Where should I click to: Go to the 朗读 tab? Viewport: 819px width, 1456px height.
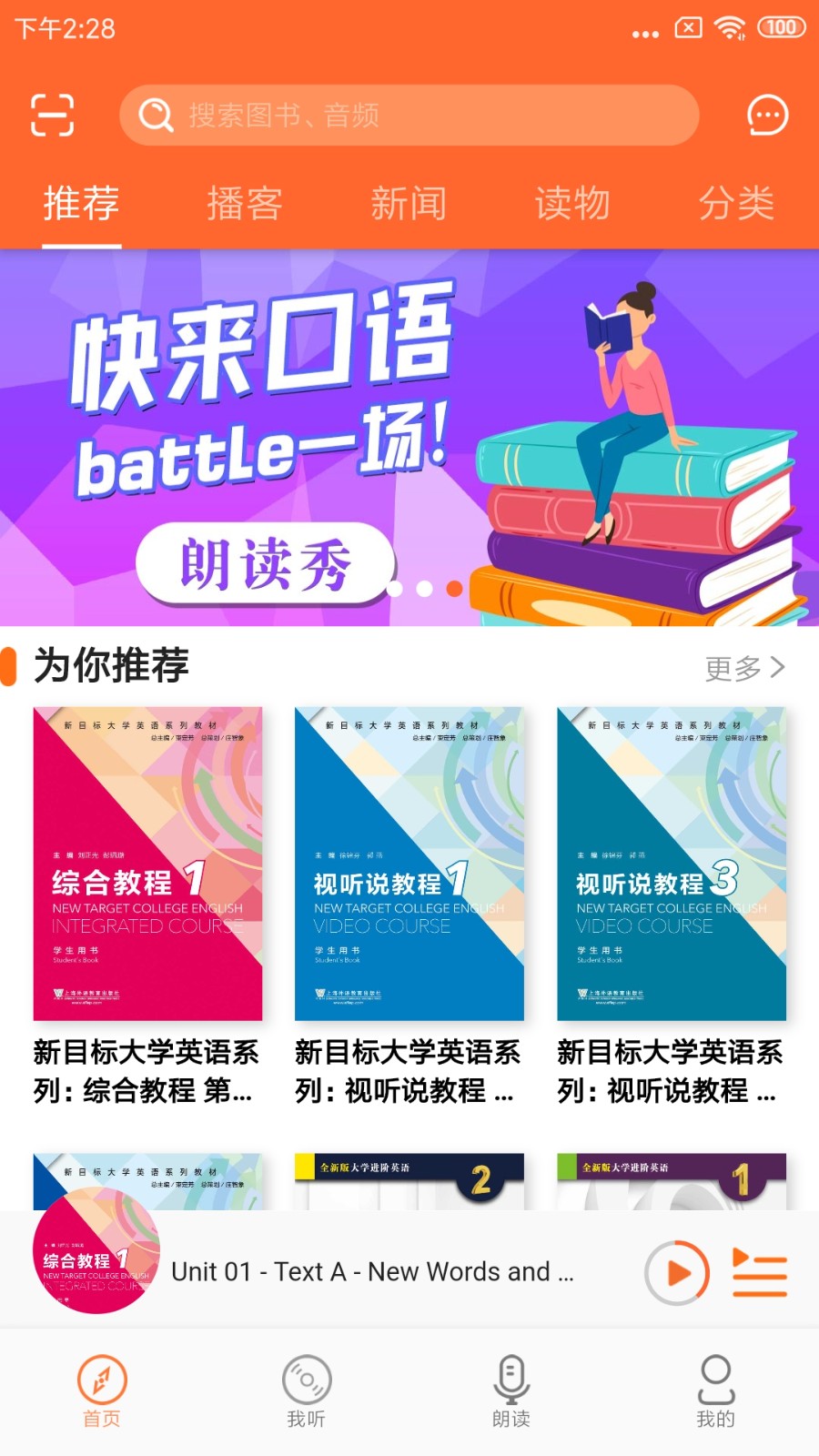pos(511,1392)
